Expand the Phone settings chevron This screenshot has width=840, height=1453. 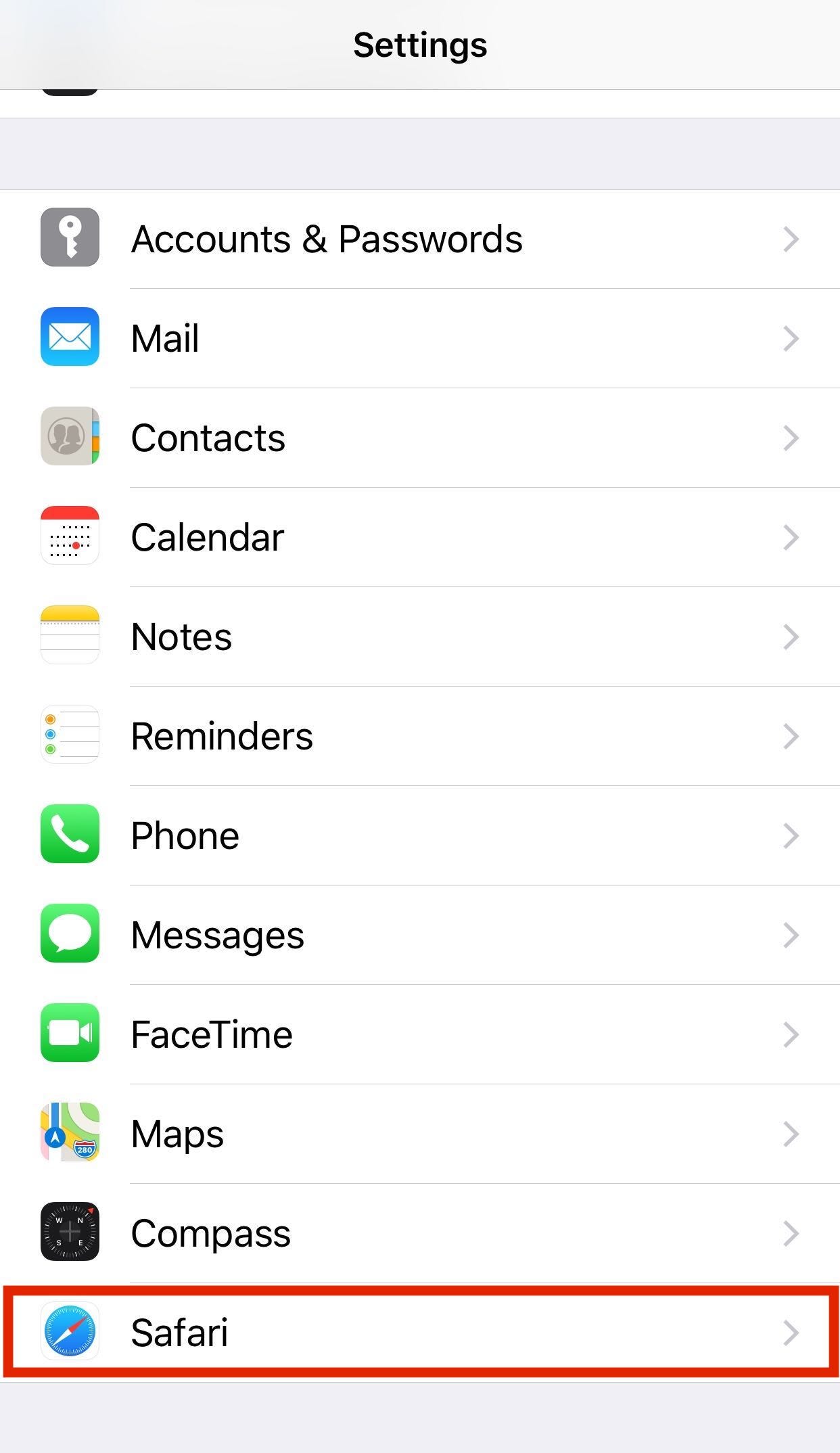790,835
